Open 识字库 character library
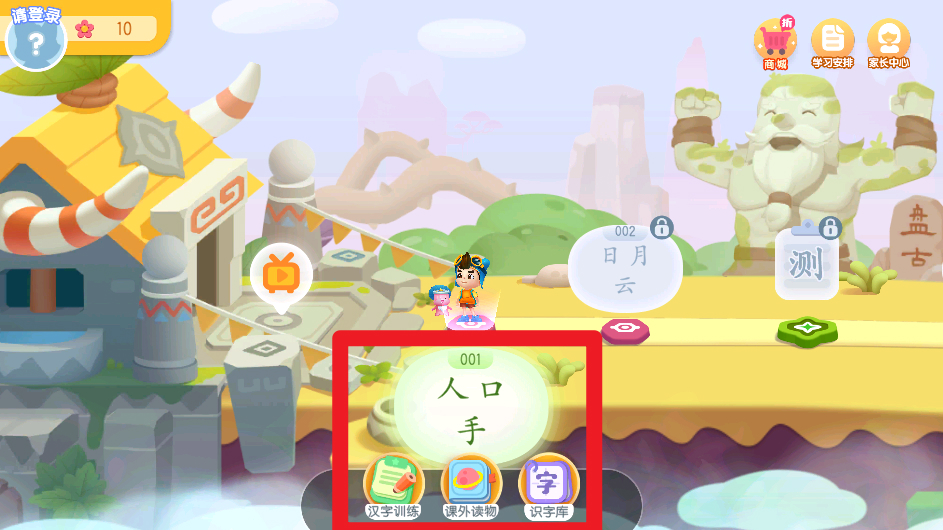This screenshot has width=943, height=530. [x=548, y=487]
